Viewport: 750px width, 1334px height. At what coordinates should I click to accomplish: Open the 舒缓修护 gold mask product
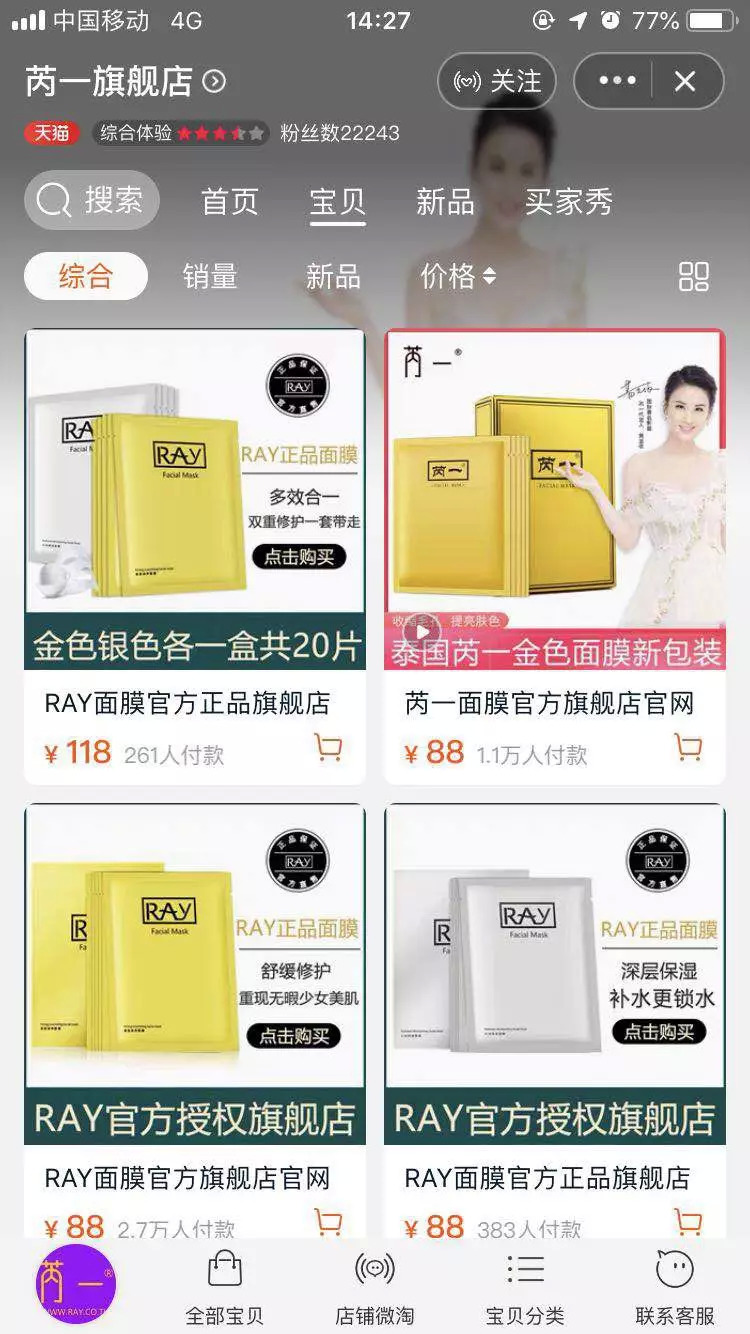[195, 960]
